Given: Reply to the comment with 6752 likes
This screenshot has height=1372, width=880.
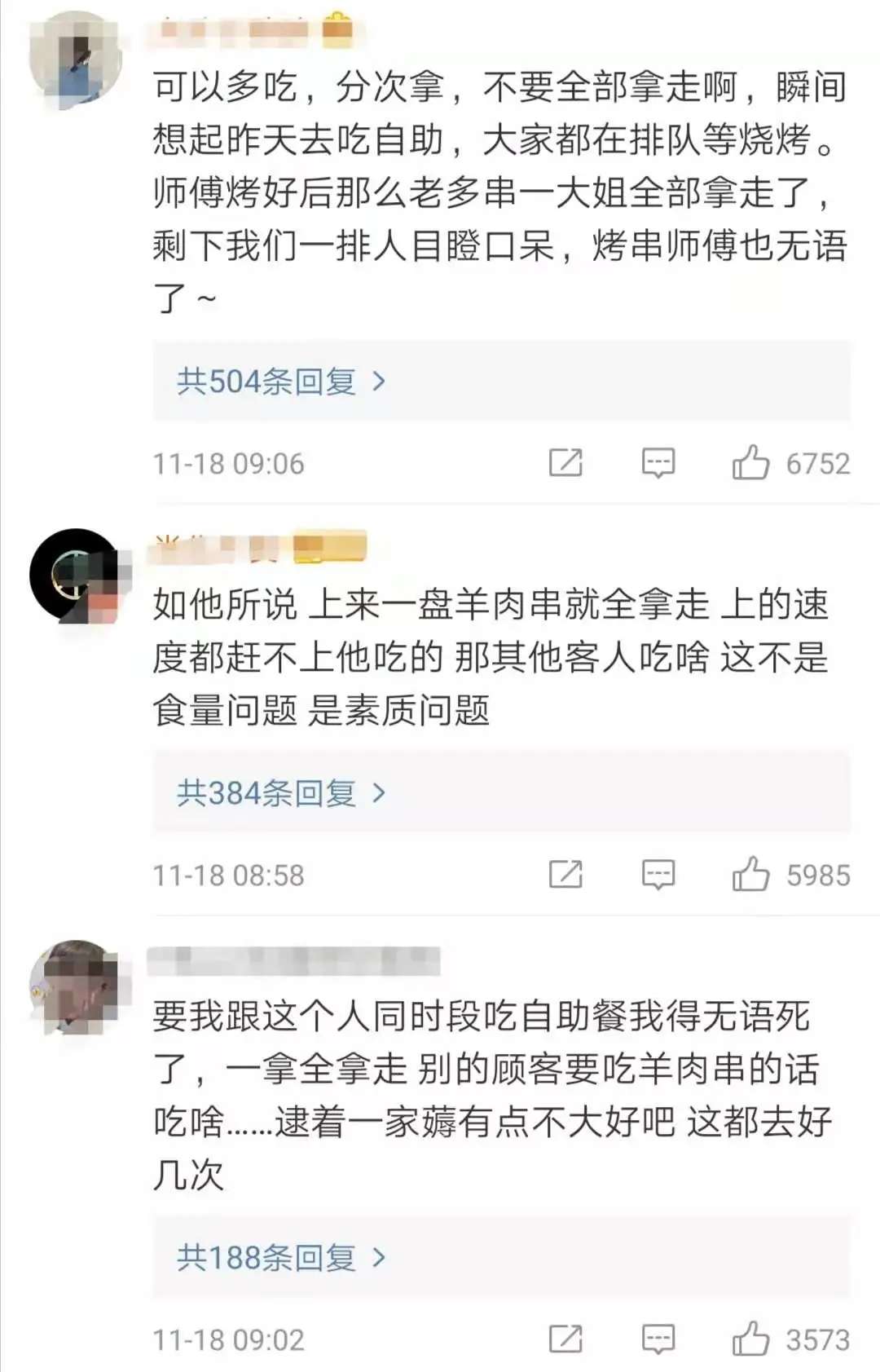Looking at the screenshot, I should [658, 463].
